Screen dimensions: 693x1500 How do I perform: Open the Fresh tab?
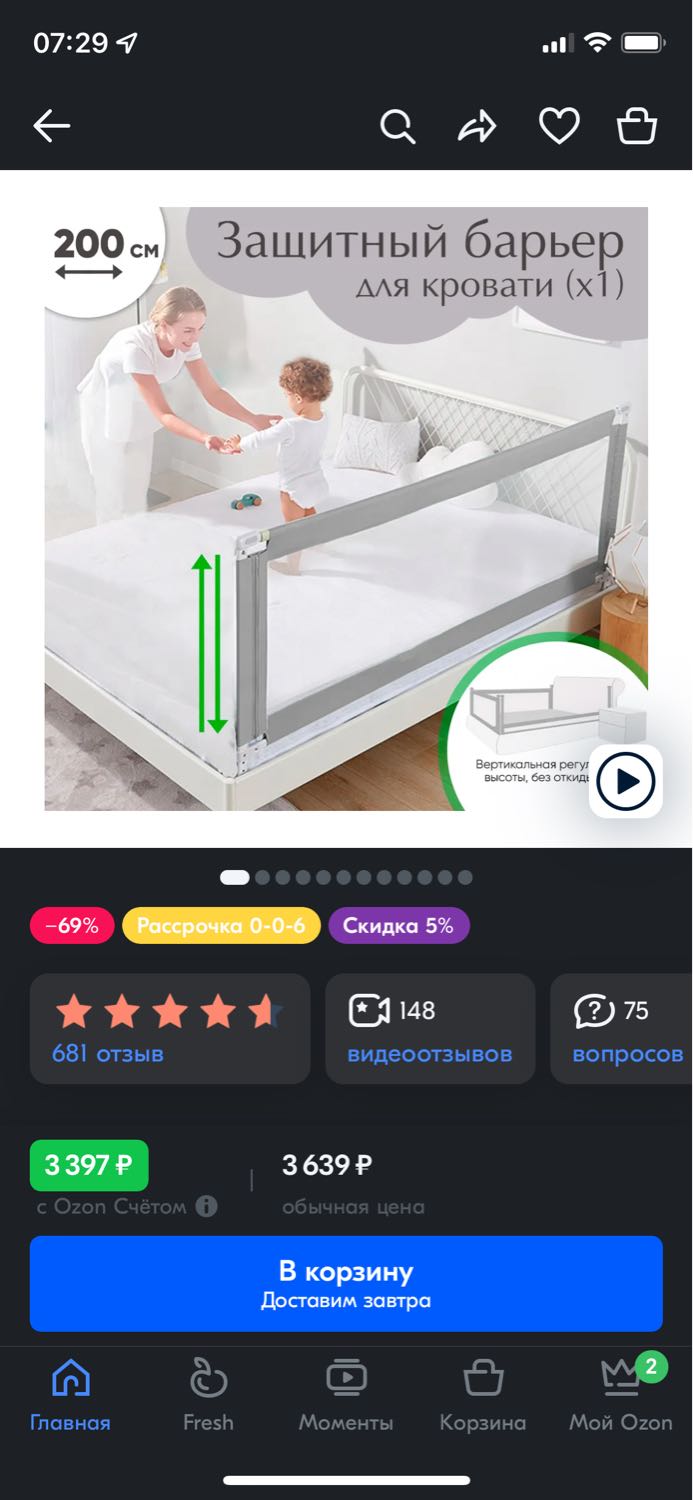[208, 1396]
